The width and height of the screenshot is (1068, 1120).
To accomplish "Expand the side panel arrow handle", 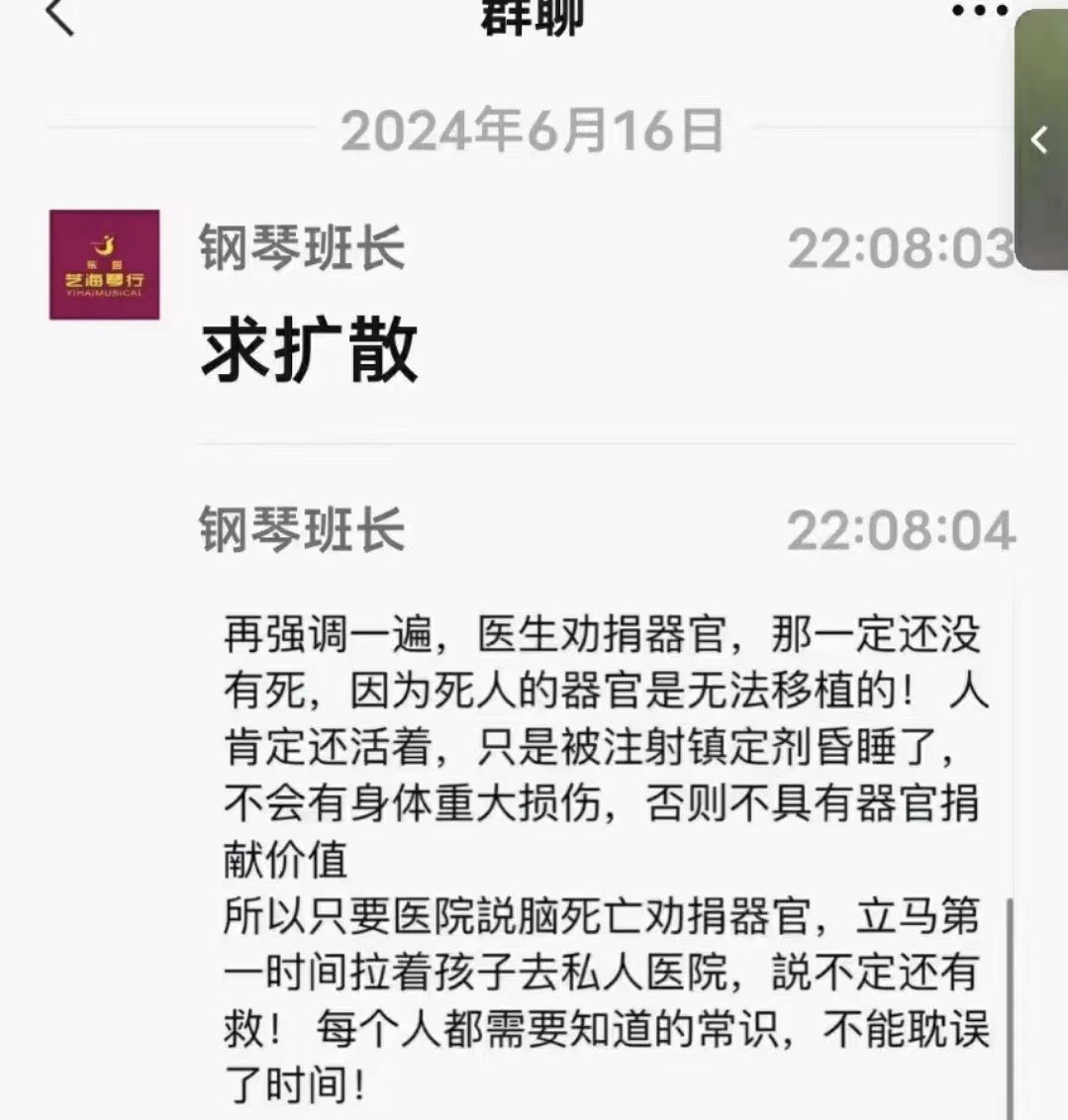I will click(x=1039, y=140).
